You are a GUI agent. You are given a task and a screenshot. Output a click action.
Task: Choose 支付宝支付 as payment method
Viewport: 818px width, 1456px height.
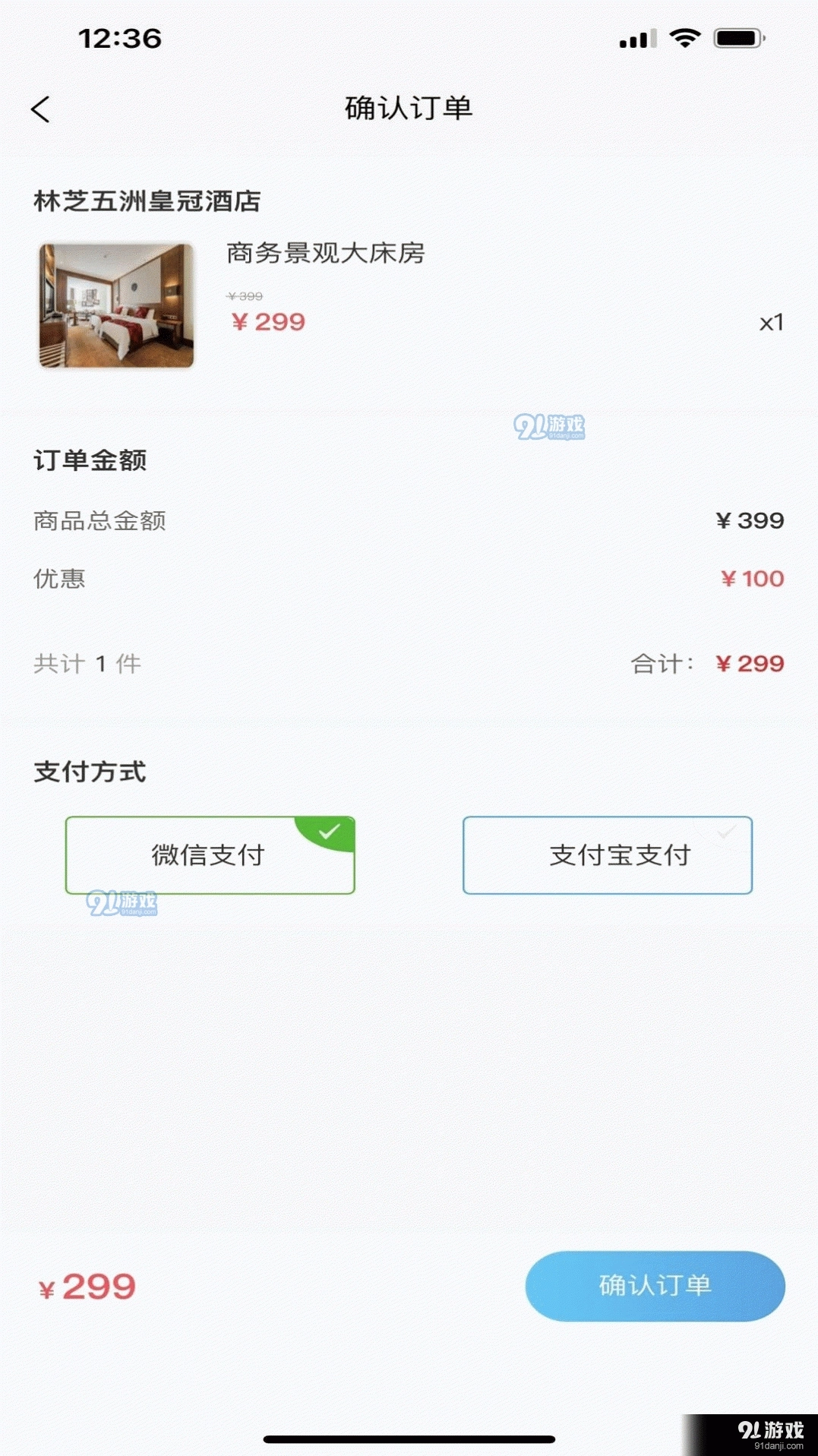tap(607, 854)
